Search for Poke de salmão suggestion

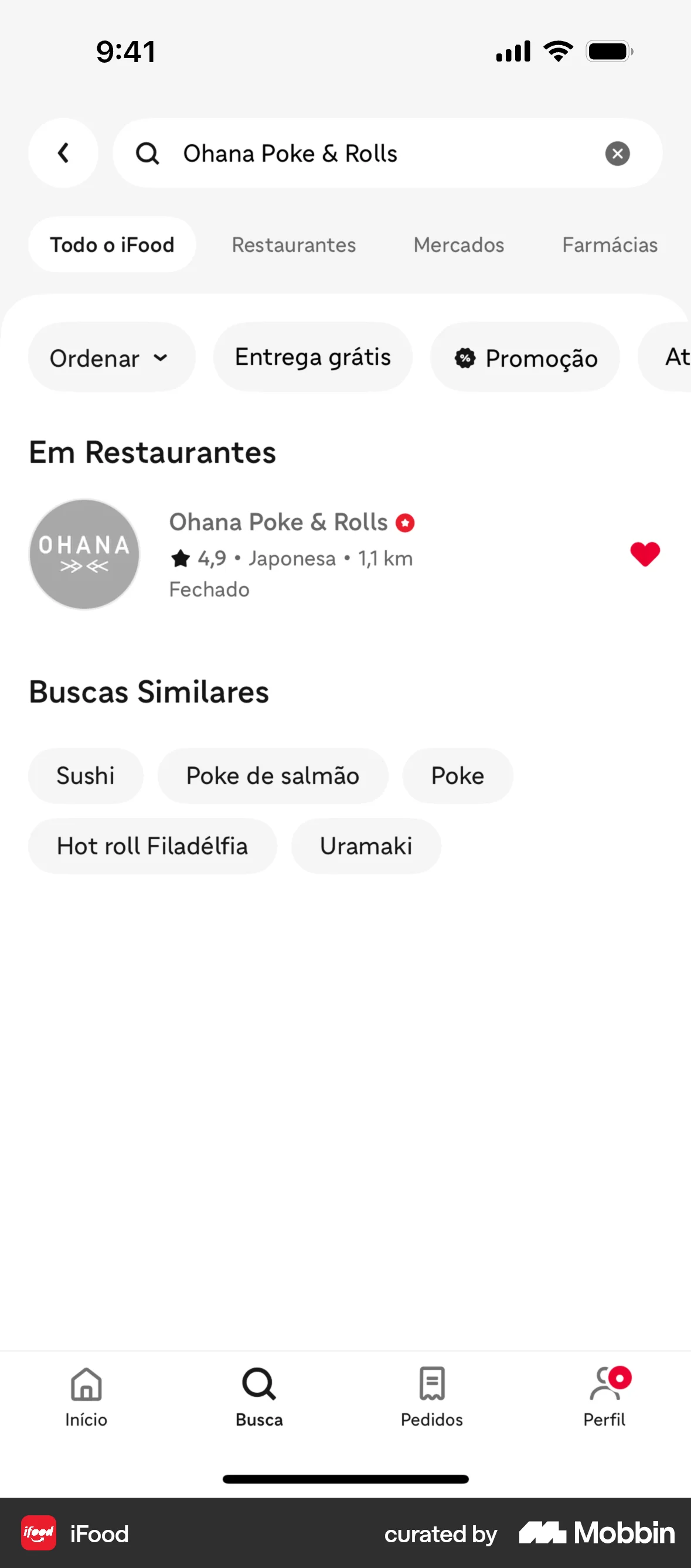coord(272,775)
